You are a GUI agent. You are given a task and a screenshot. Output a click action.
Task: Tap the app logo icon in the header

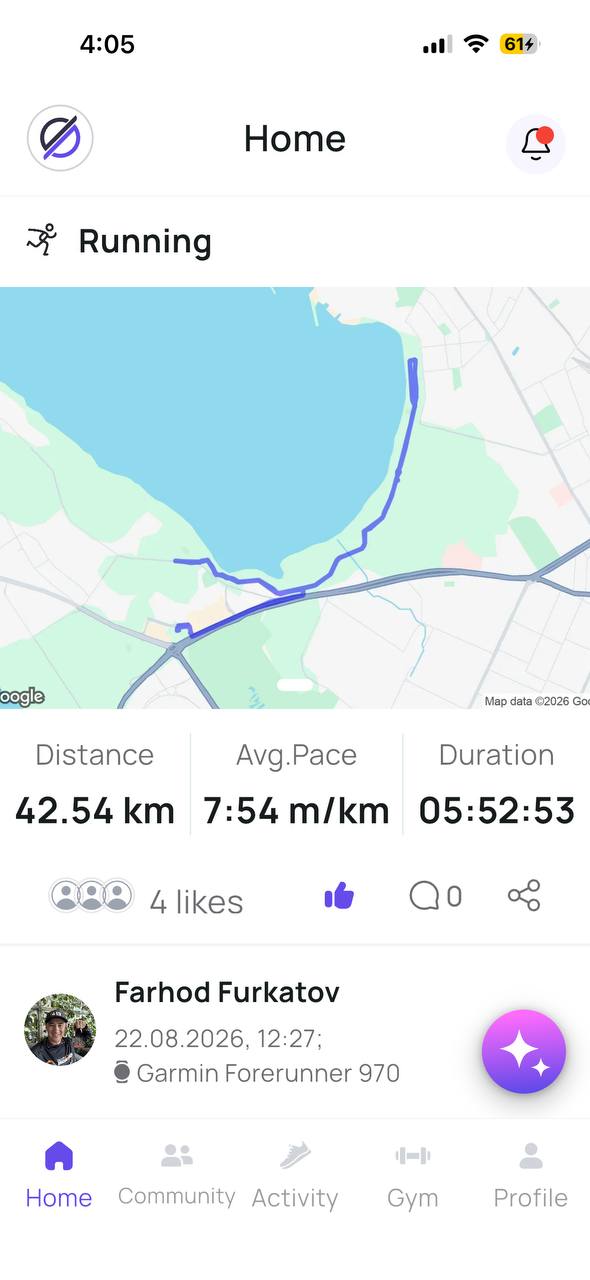pos(60,139)
